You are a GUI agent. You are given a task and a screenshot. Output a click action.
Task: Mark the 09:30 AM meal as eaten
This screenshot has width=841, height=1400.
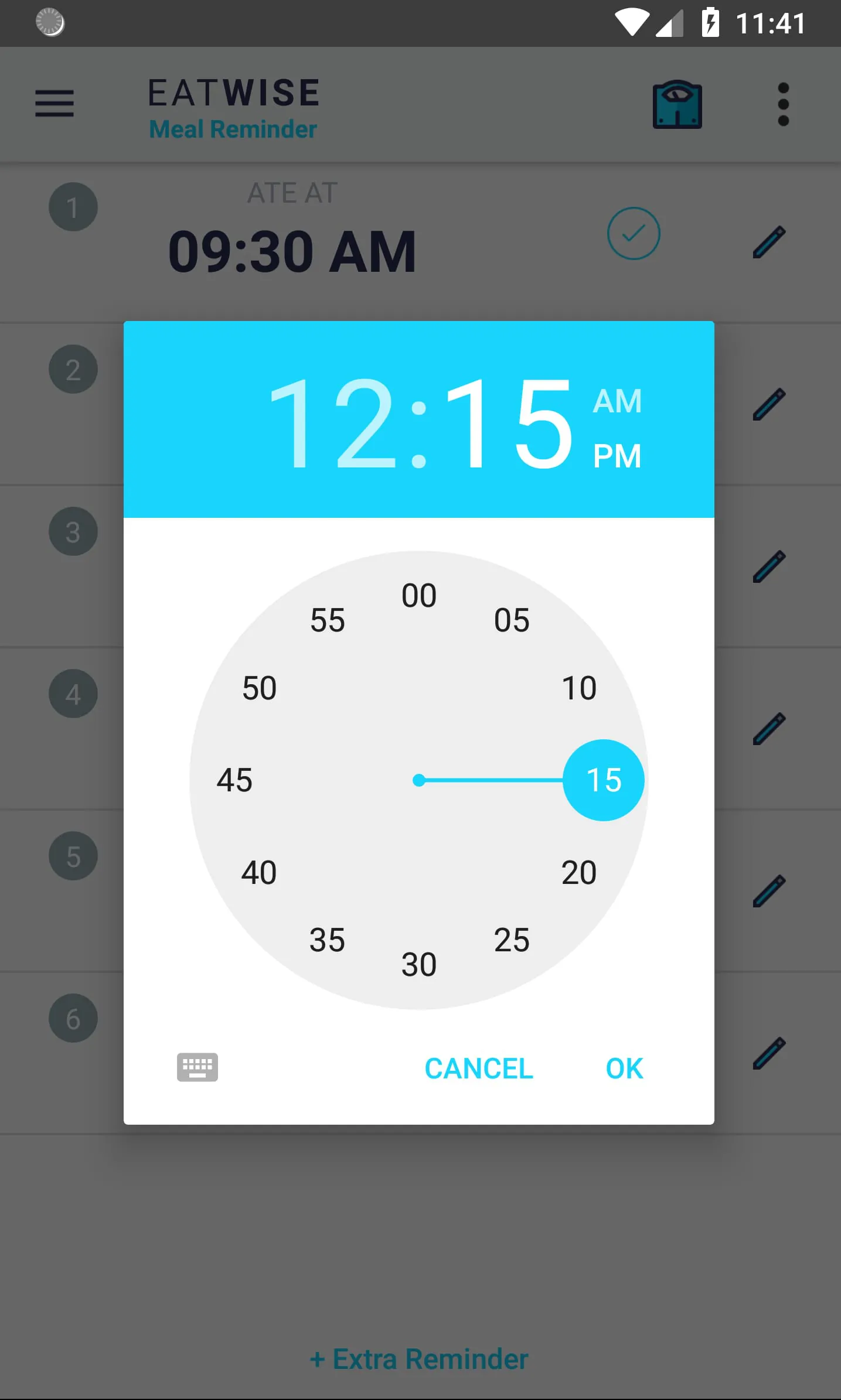[632, 233]
